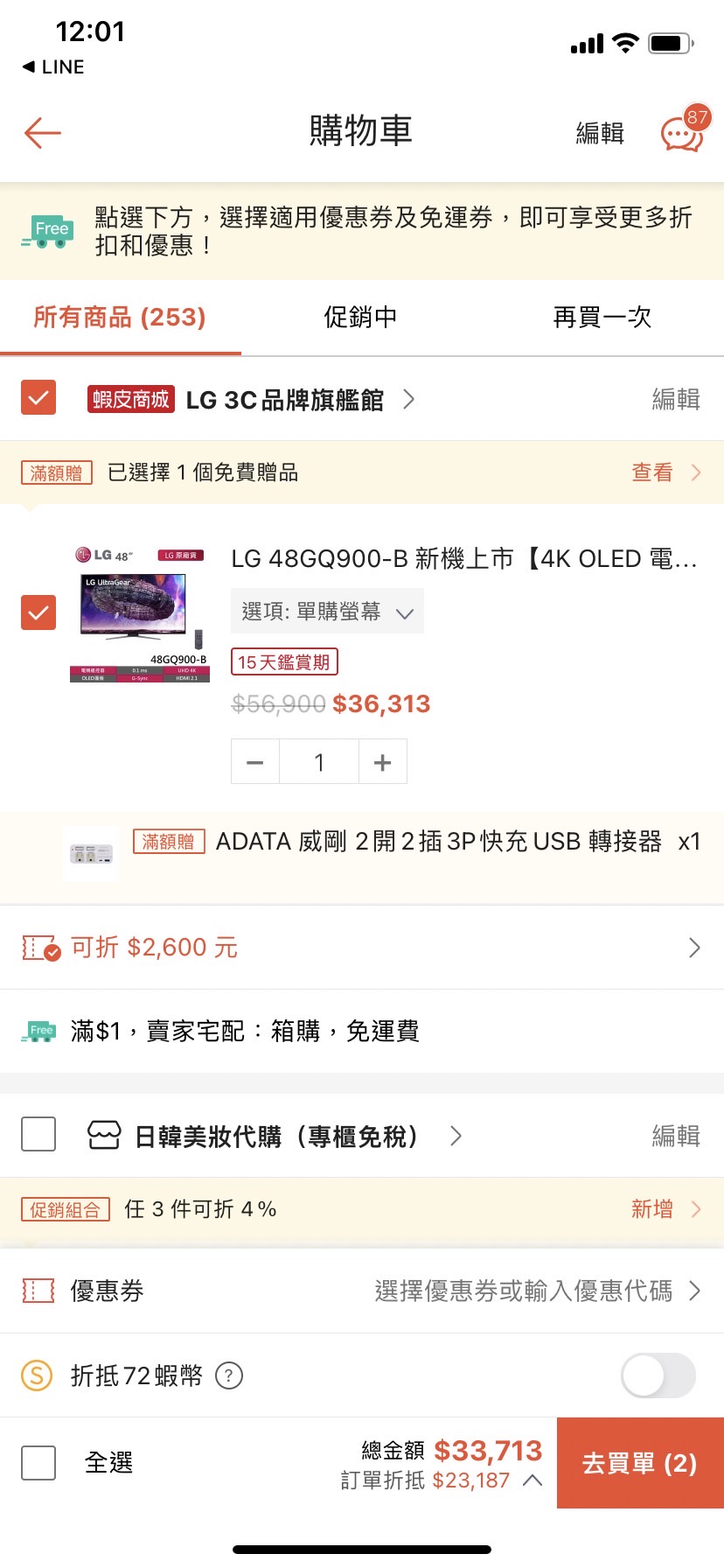Screen dimensions: 724x1568
Task: Open the Shopee coins help question mark
Action: [229, 1375]
